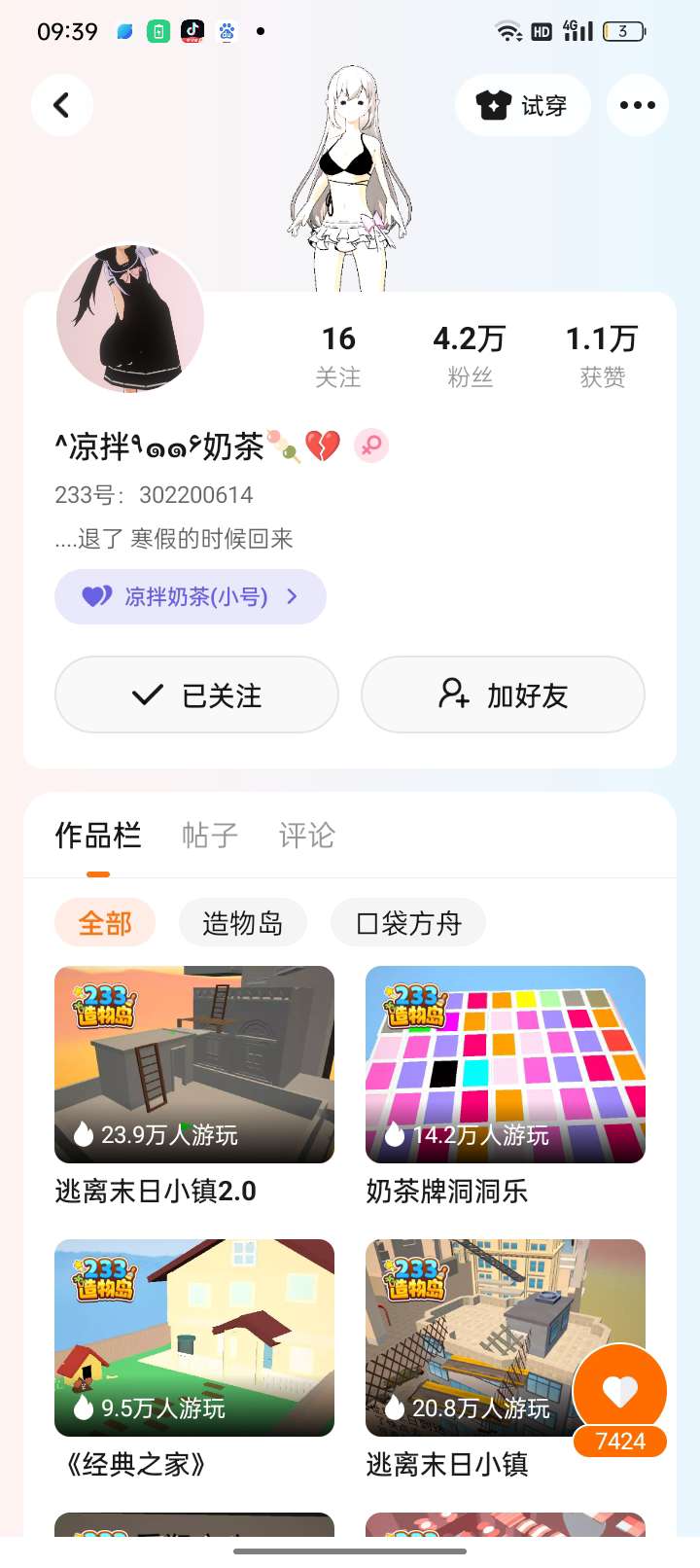Switch to the 评论 tab
The image size is (700, 1568).
(306, 835)
